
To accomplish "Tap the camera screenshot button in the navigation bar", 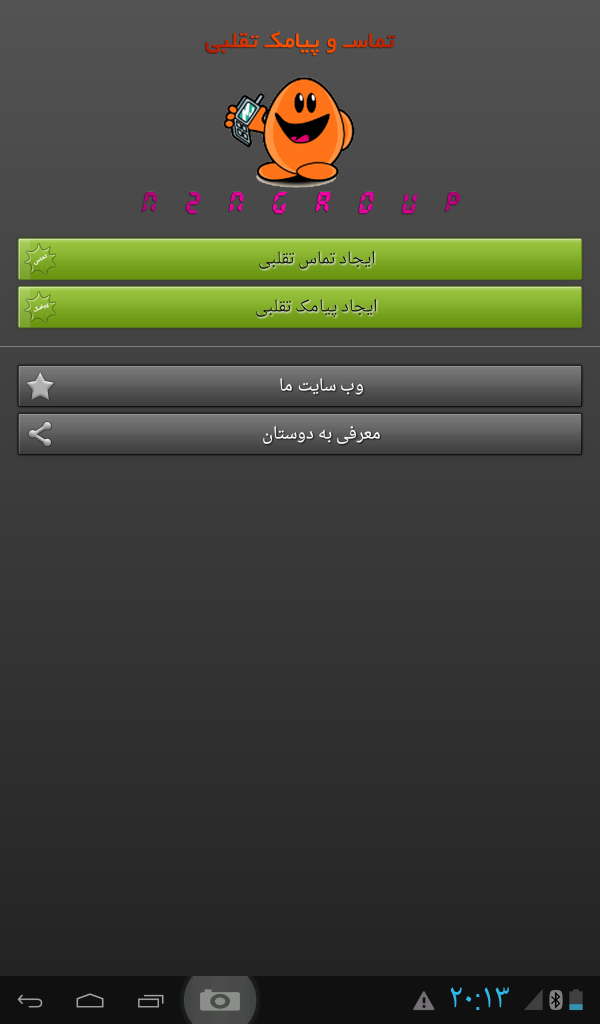I will pyautogui.click(x=220, y=1000).
